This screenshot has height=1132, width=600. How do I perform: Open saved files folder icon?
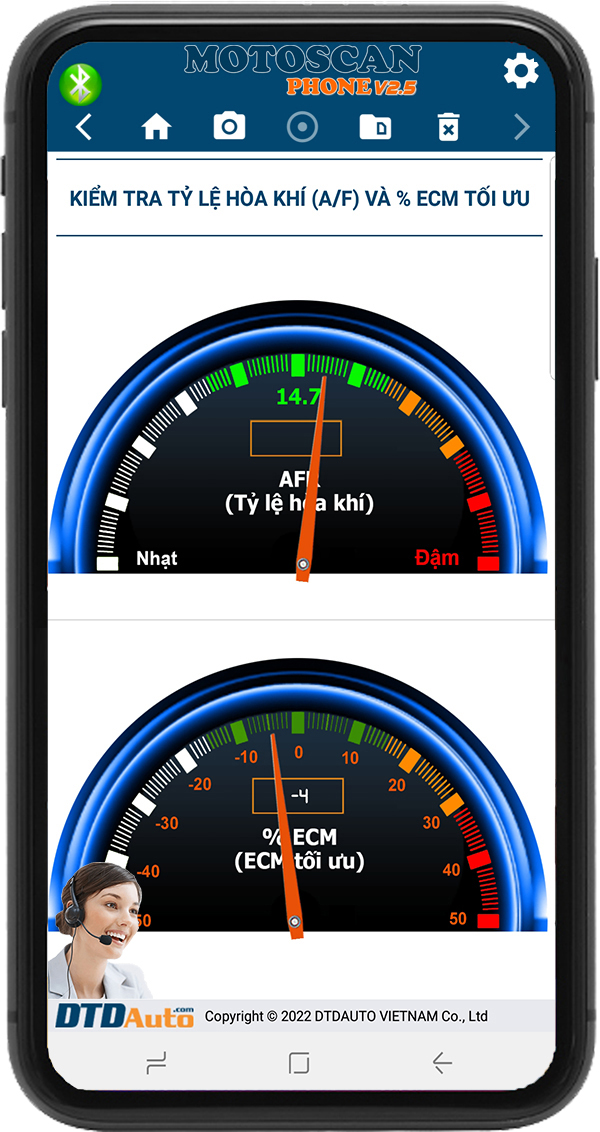pos(375,127)
